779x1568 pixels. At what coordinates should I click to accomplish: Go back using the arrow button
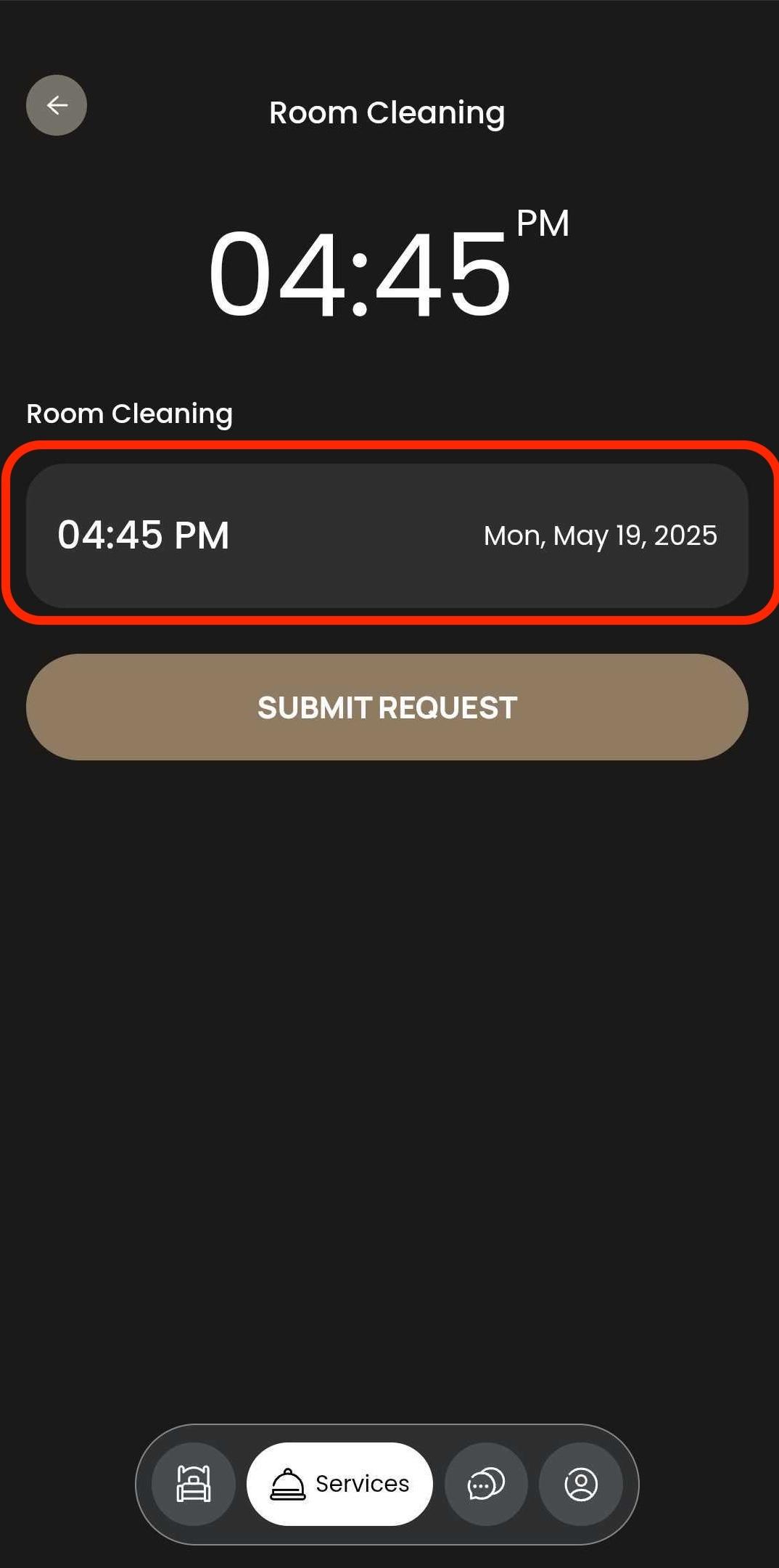(x=57, y=105)
